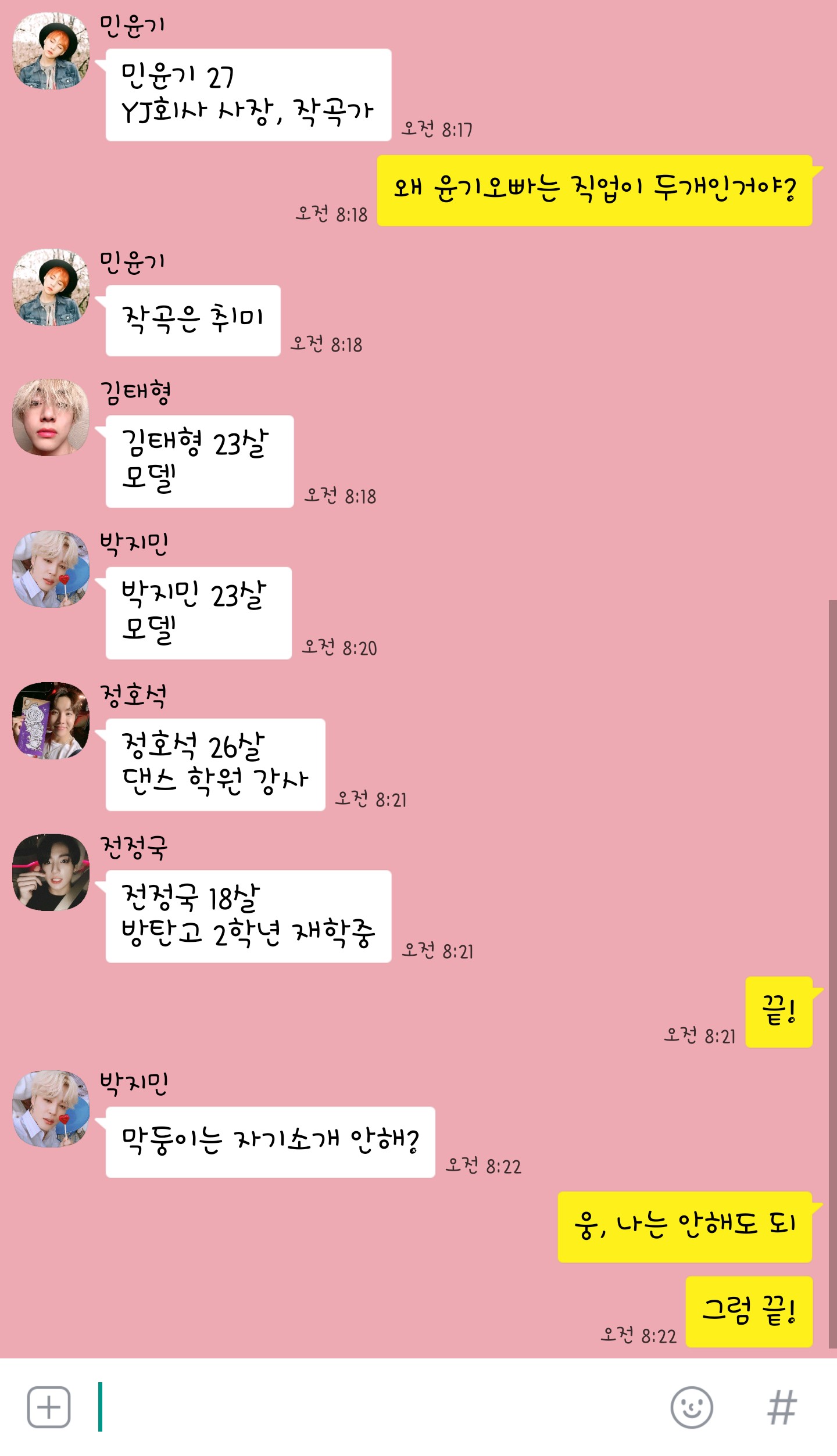Viewport: 837px width, 1456px height.
Task: View 전정국's profile picture
Action: pyautogui.click(x=51, y=872)
